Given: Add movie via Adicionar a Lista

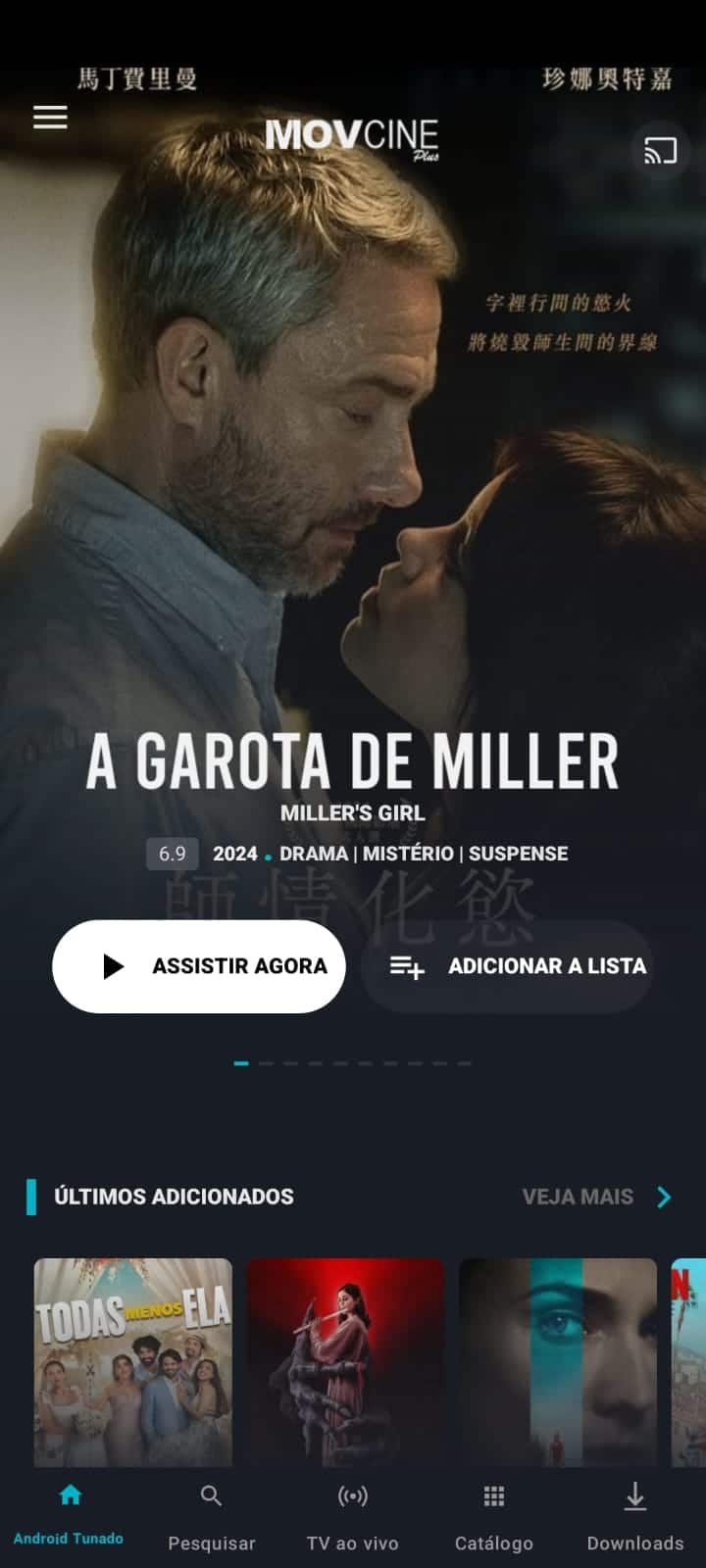Looking at the screenshot, I should pos(507,966).
